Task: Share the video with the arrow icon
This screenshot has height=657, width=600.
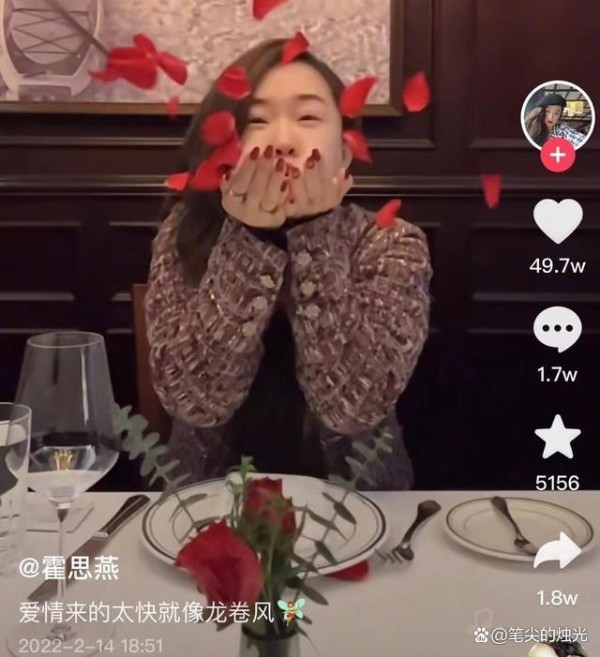Action: (557, 552)
